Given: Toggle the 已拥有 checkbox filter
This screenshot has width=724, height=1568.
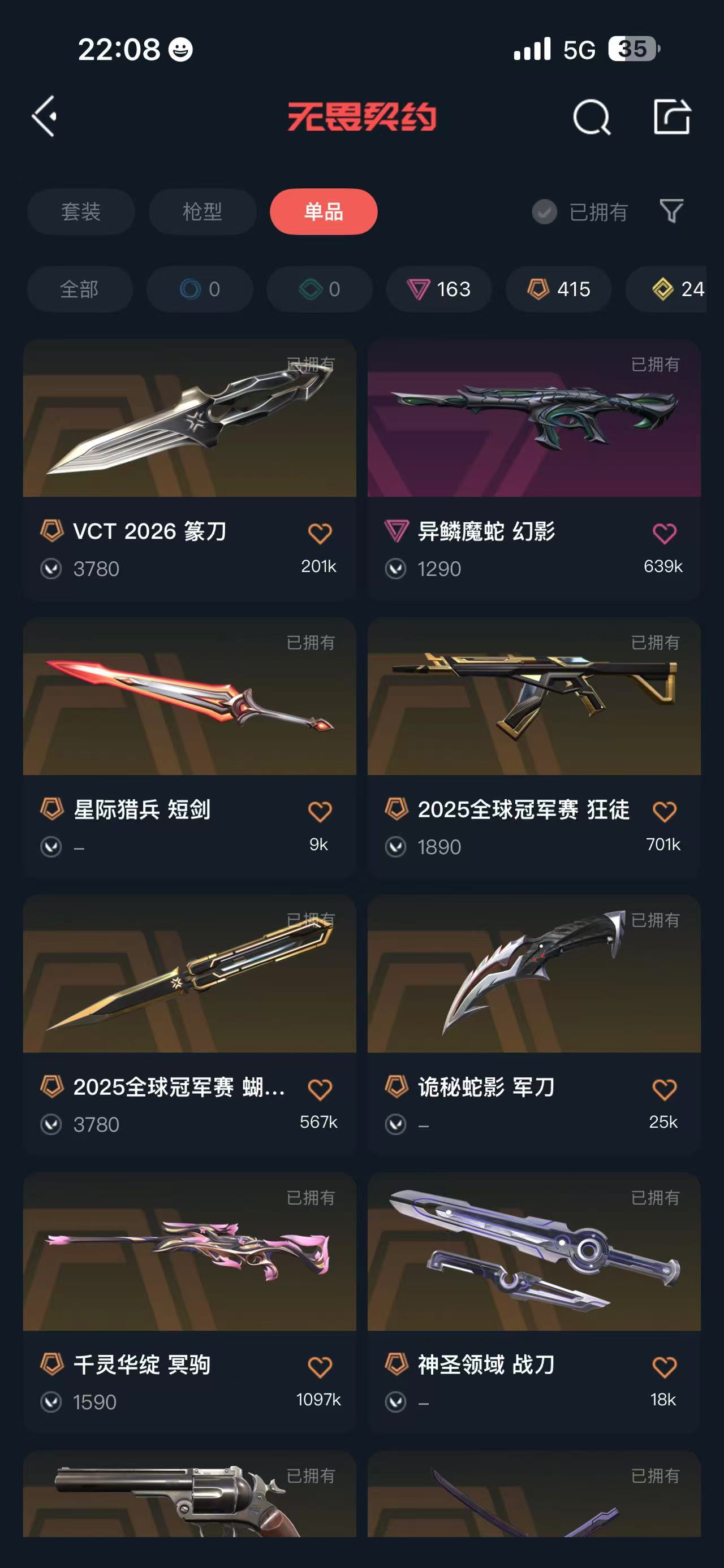Looking at the screenshot, I should (544, 212).
